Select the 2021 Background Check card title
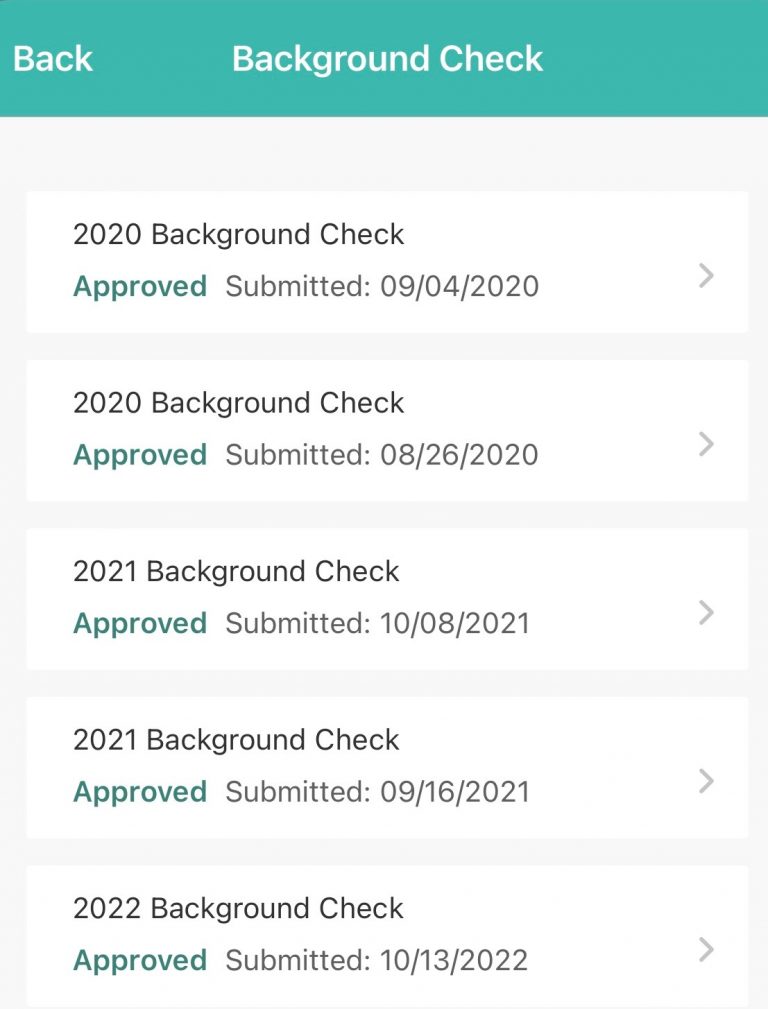The width and height of the screenshot is (768, 1009). pos(236,571)
